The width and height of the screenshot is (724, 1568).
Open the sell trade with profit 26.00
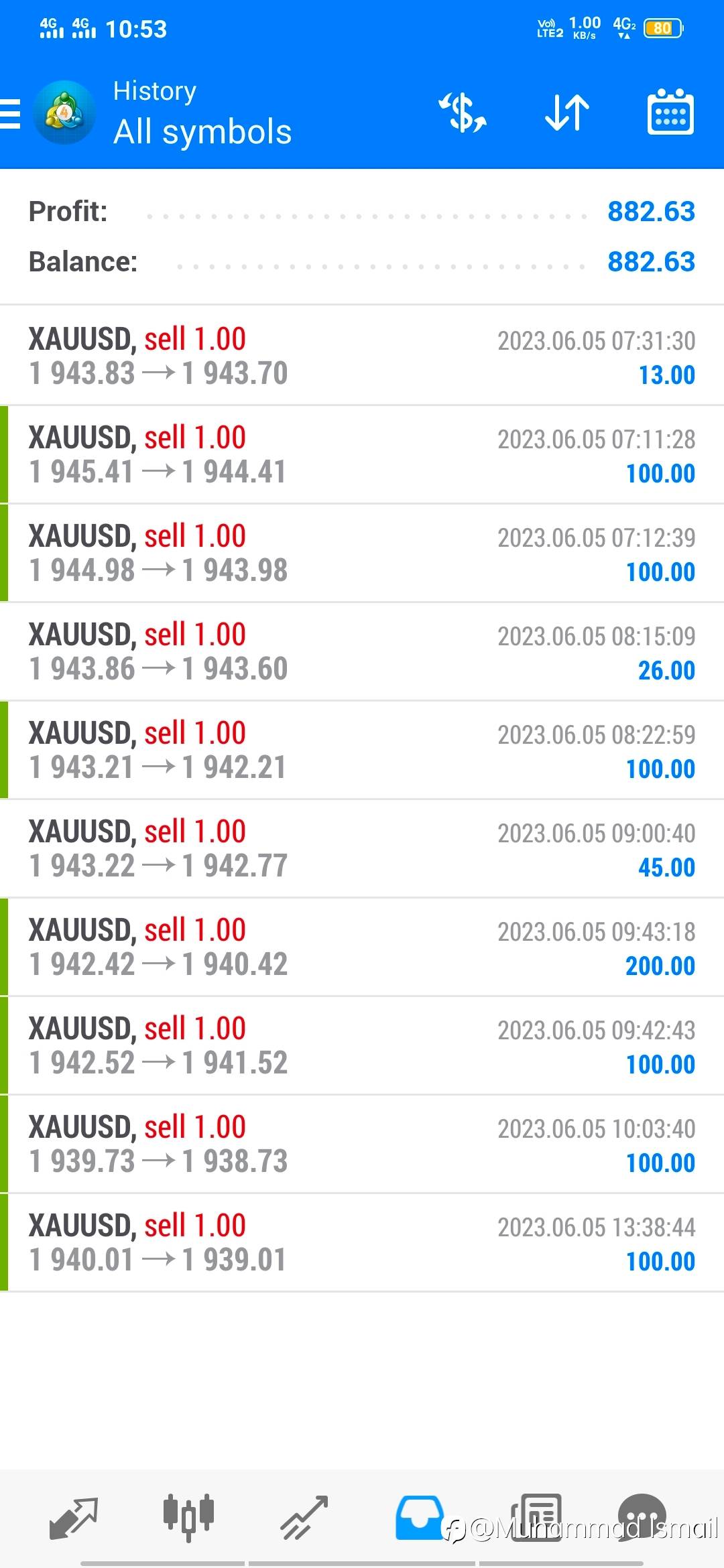click(362, 651)
